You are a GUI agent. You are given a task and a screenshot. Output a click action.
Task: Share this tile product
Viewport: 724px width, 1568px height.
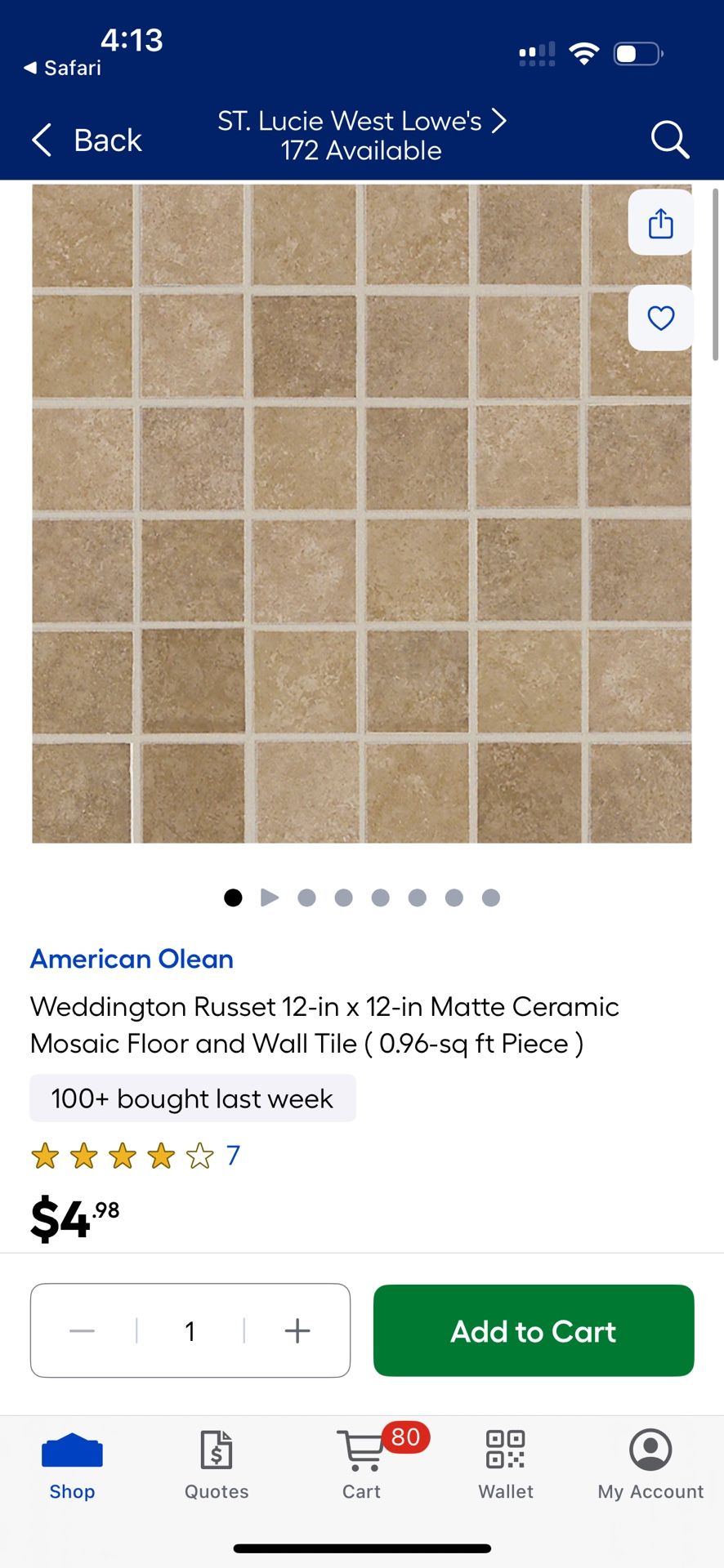click(660, 222)
